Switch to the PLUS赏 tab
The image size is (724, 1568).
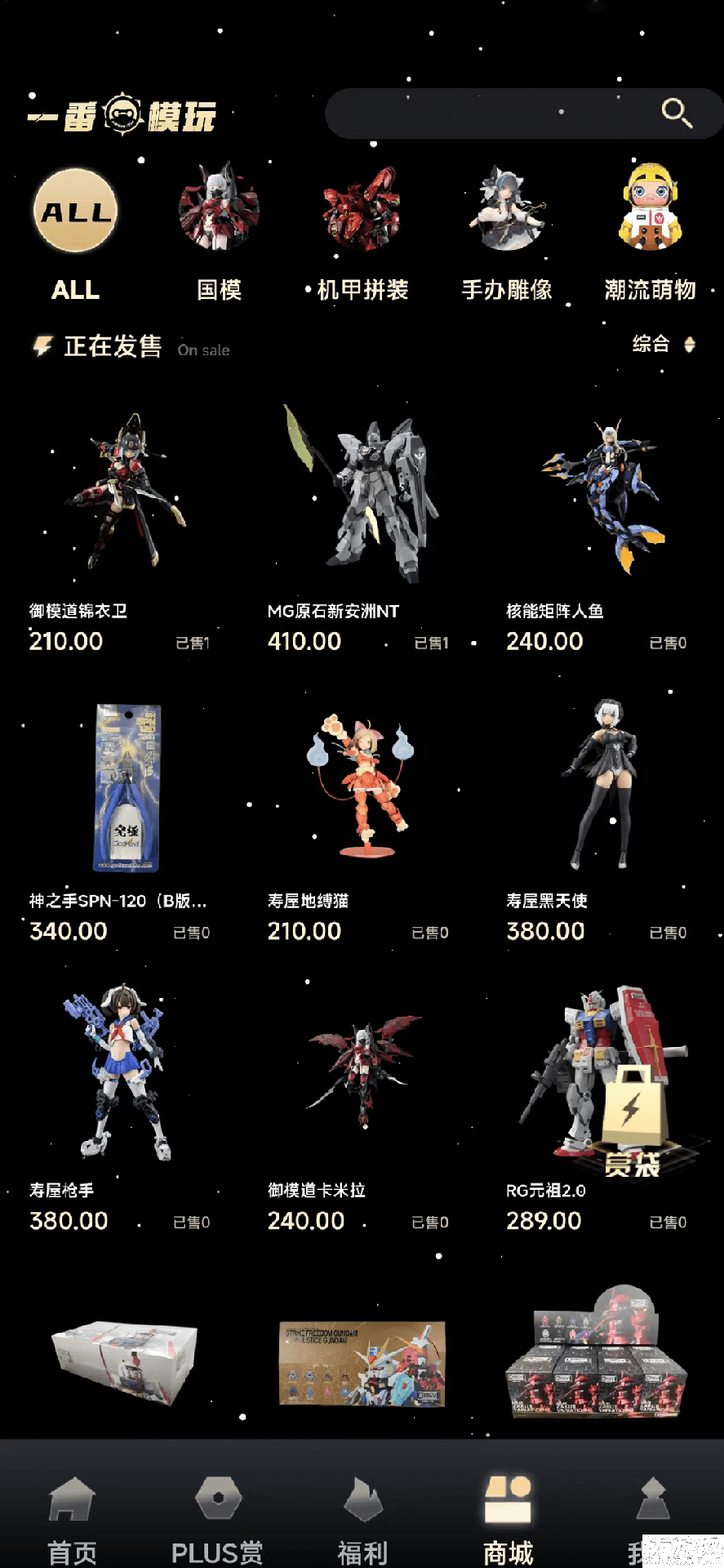pos(217,1517)
